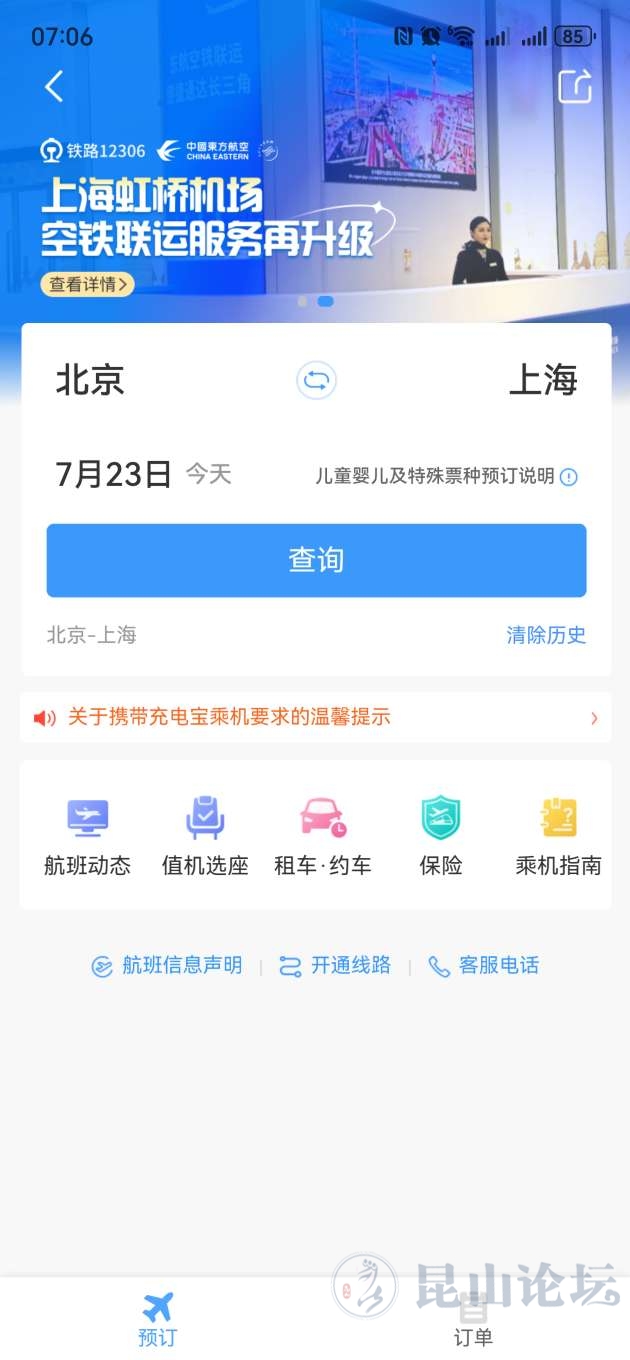Viewport: 630px width, 1360px height.
Task: Change arrival city 上海
Action: click(x=543, y=380)
